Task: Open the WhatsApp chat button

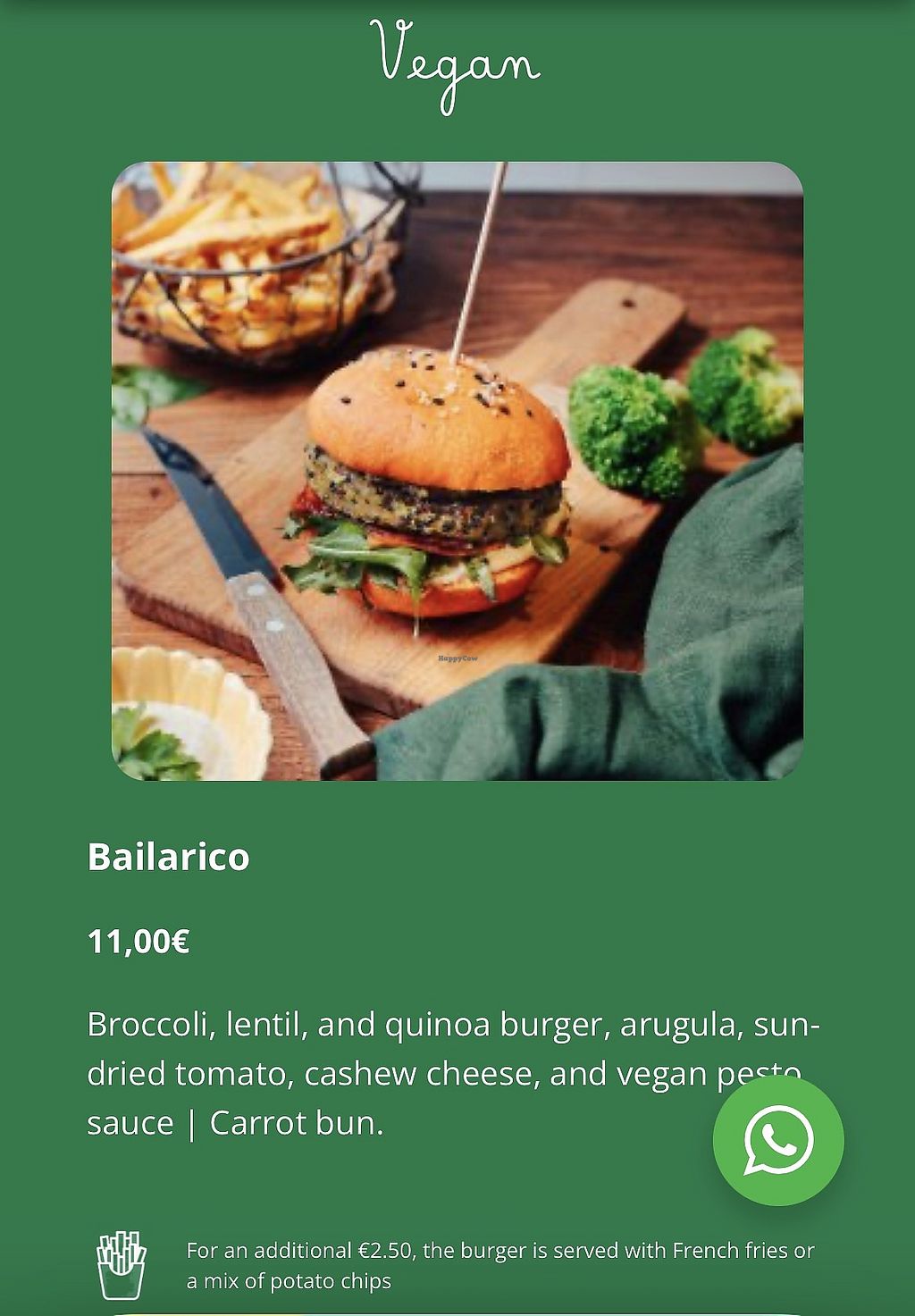Action: pos(777,1140)
